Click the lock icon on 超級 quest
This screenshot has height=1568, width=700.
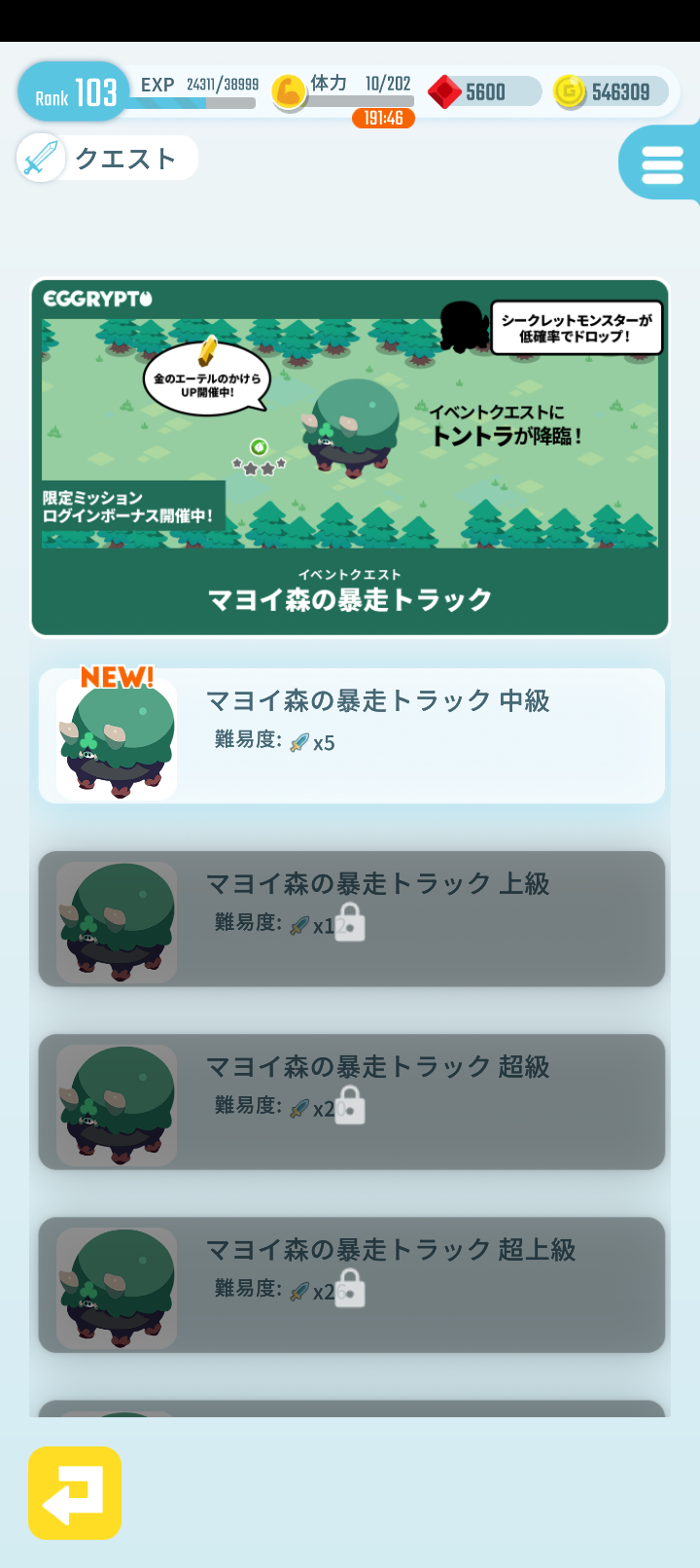352,1107
